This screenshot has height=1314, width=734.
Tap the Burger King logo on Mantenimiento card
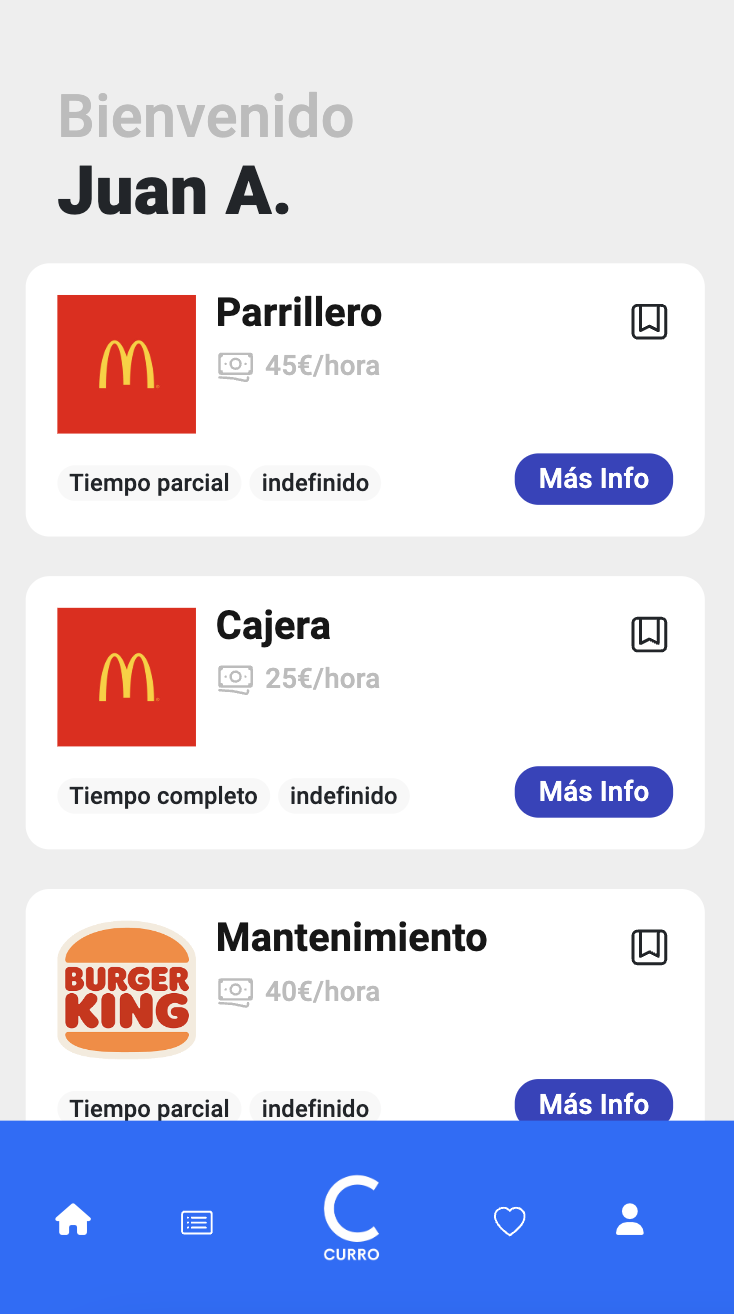tap(126, 989)
